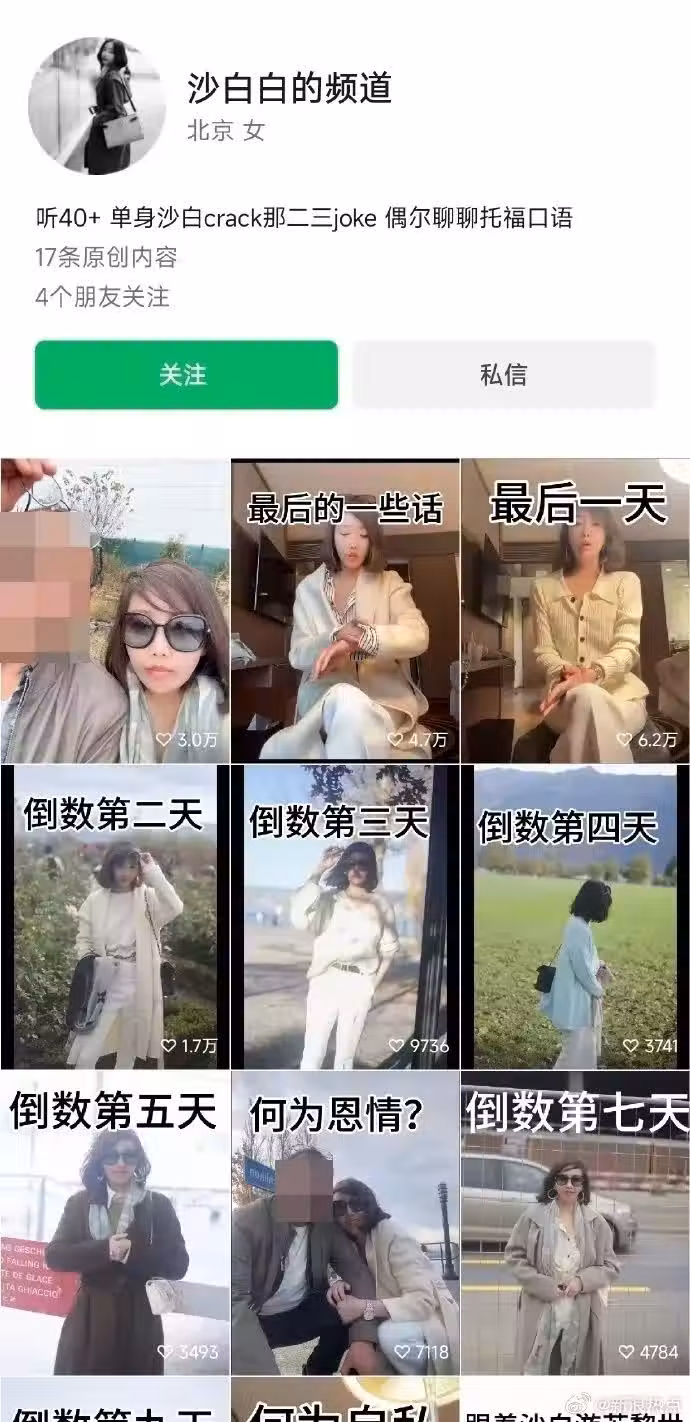
Task: Open the 倒数第四天 video tile
Action: pyautogui.click(x=577, y=917)
